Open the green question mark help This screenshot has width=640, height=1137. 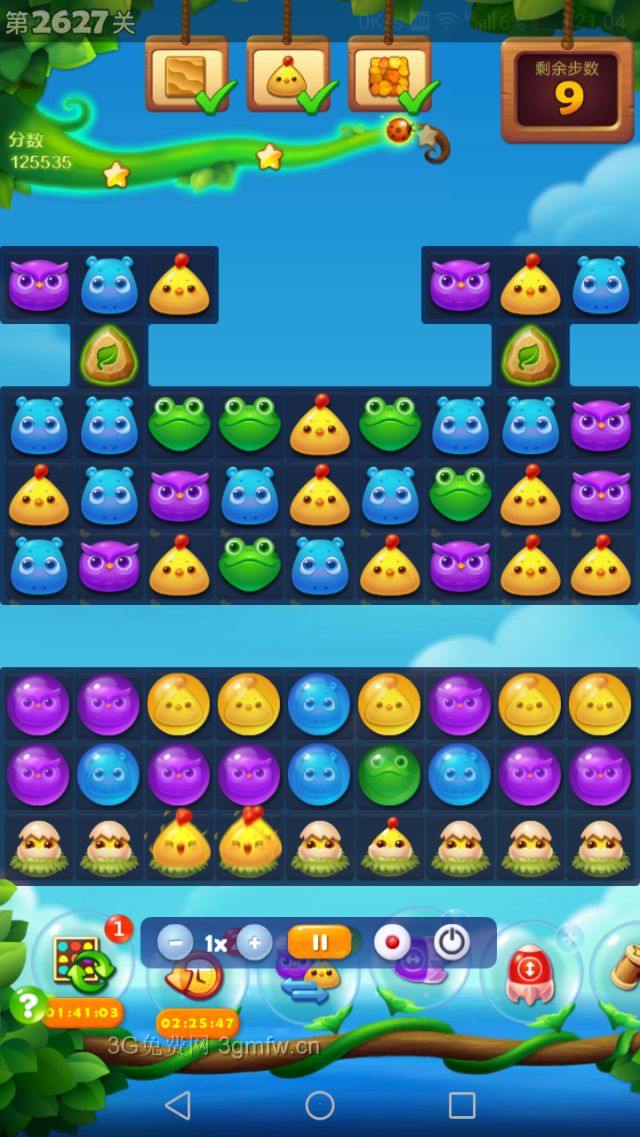pos(27,1003)
